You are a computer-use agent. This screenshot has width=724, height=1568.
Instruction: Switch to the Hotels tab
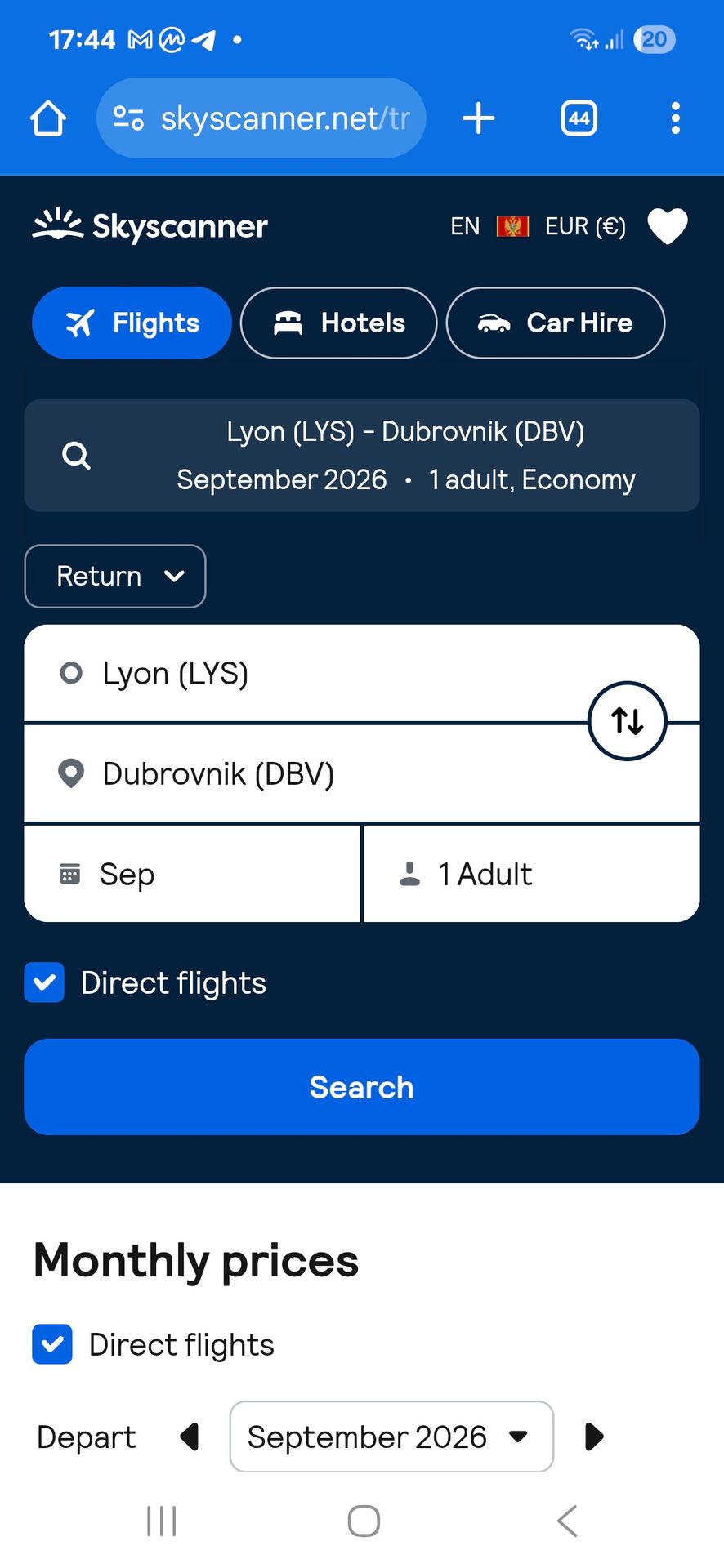coord(338,323)
